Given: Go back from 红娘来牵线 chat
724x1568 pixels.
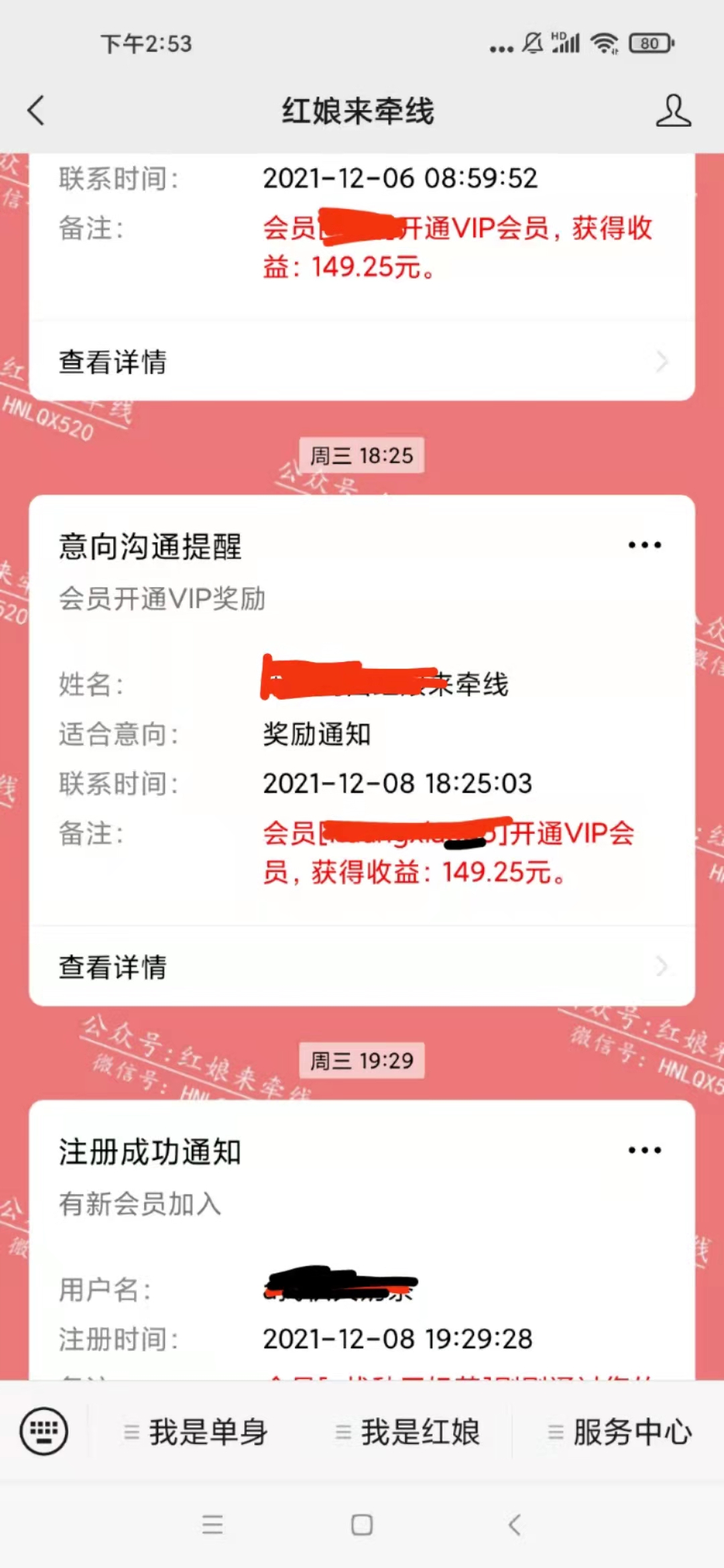Looking at the screenshot, I should [36, 111].
